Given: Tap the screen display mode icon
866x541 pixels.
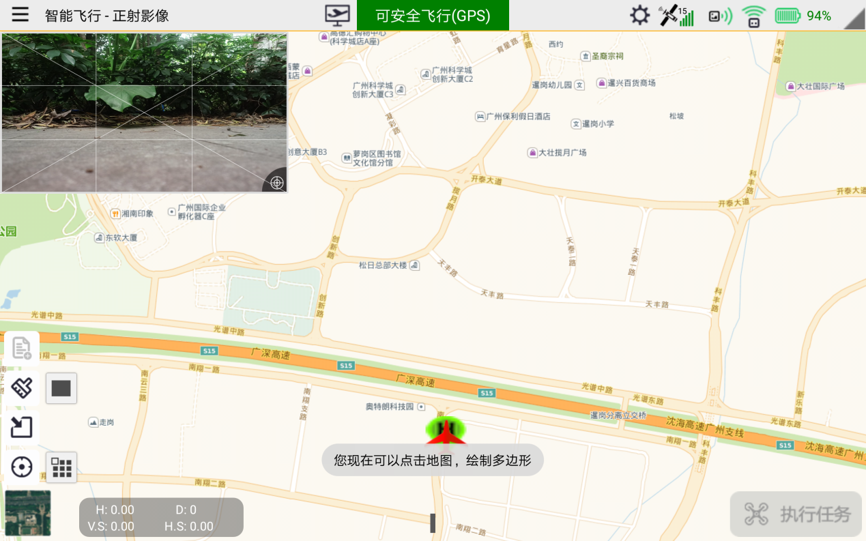Looking at the screenshot, I should click(x=338, y=15).
